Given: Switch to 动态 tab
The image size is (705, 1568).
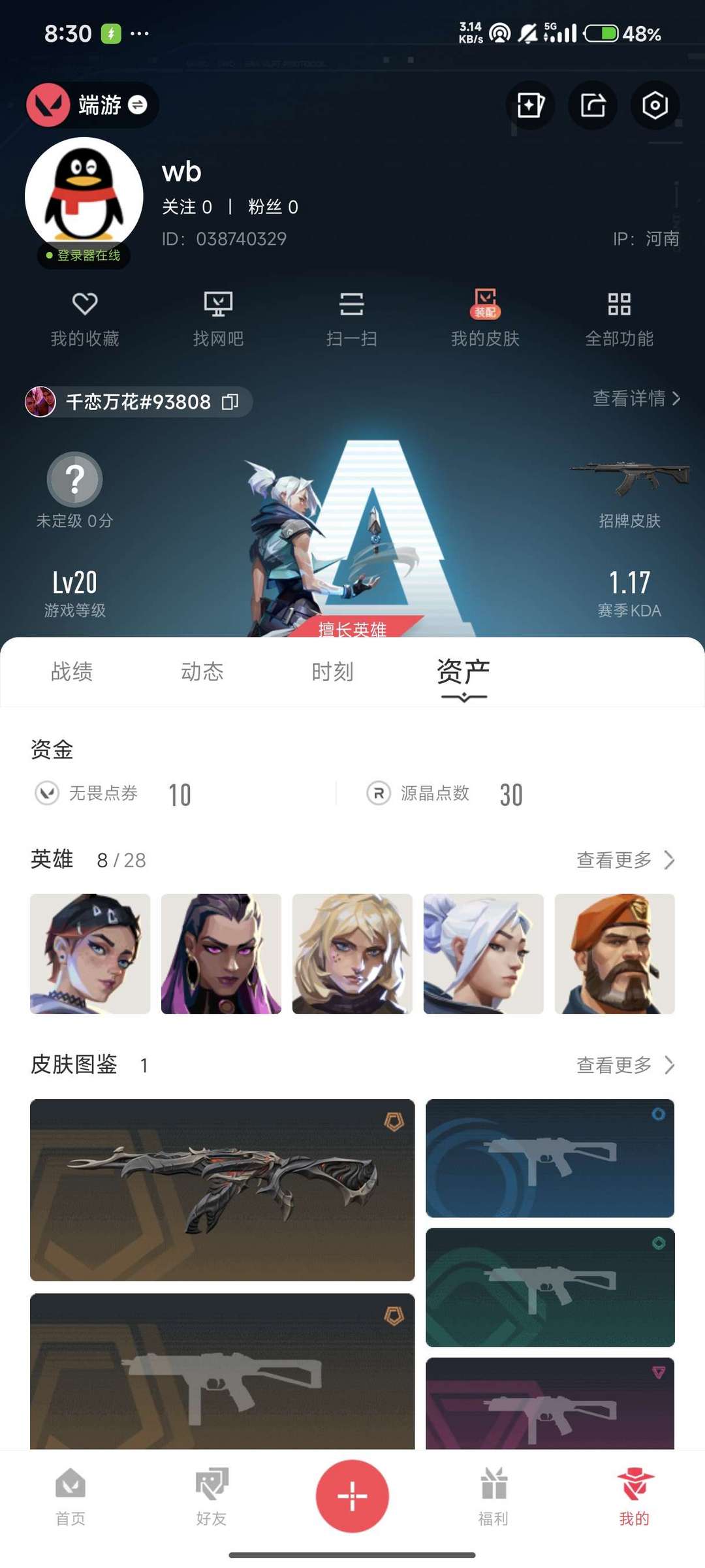Looking at the screenshot, I should [x=202, y=671].
